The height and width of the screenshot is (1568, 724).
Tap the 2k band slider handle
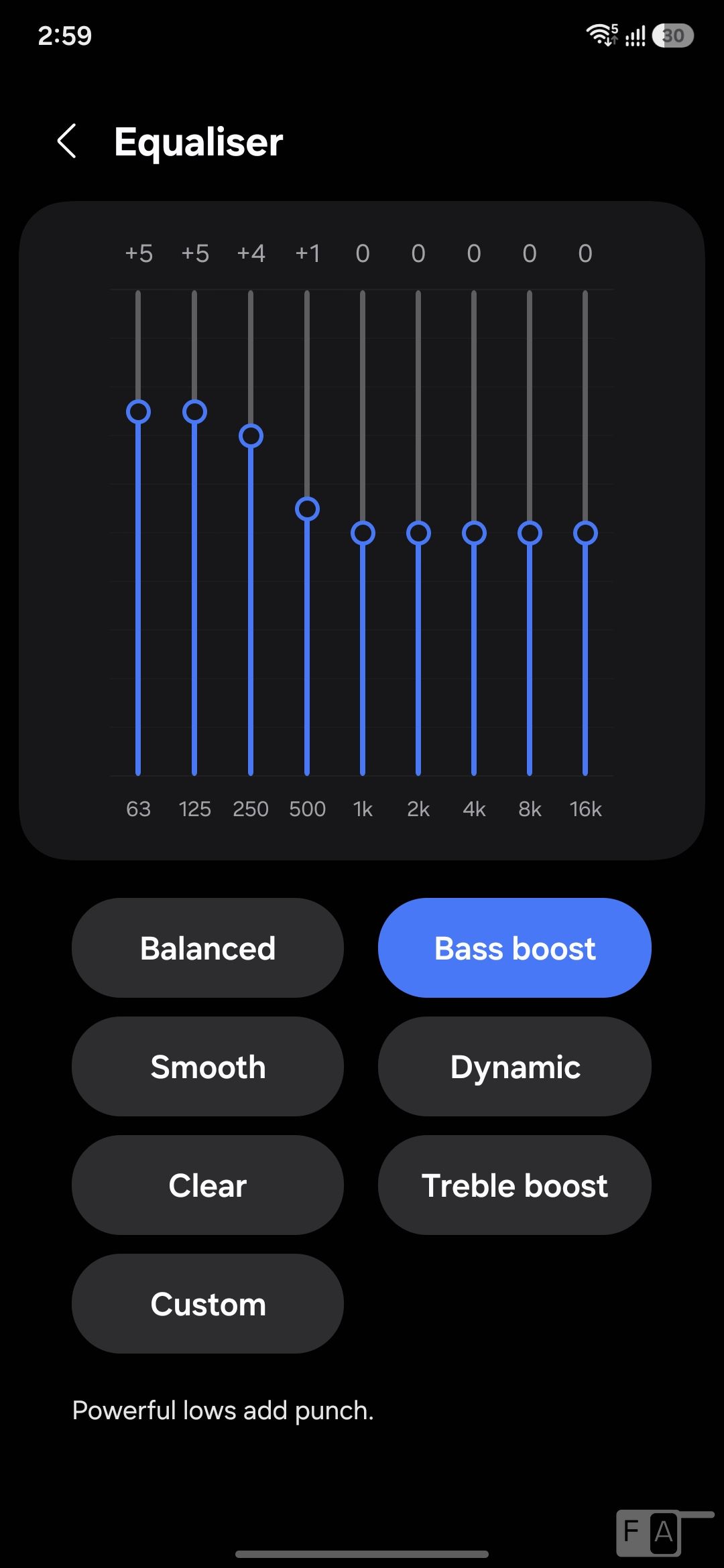(x=418, y=533)
